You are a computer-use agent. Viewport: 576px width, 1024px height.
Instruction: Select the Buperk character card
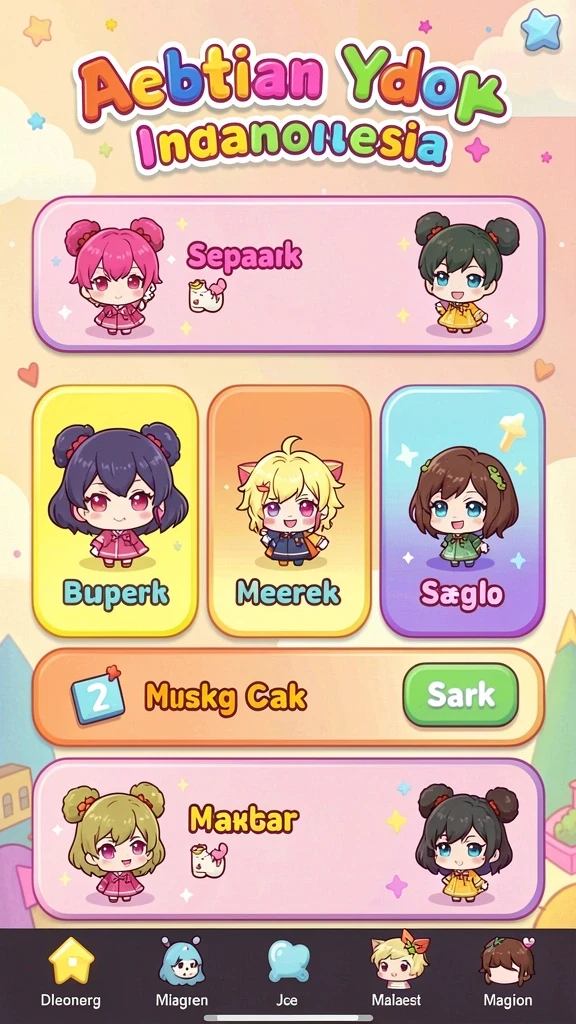pos(115,511)
